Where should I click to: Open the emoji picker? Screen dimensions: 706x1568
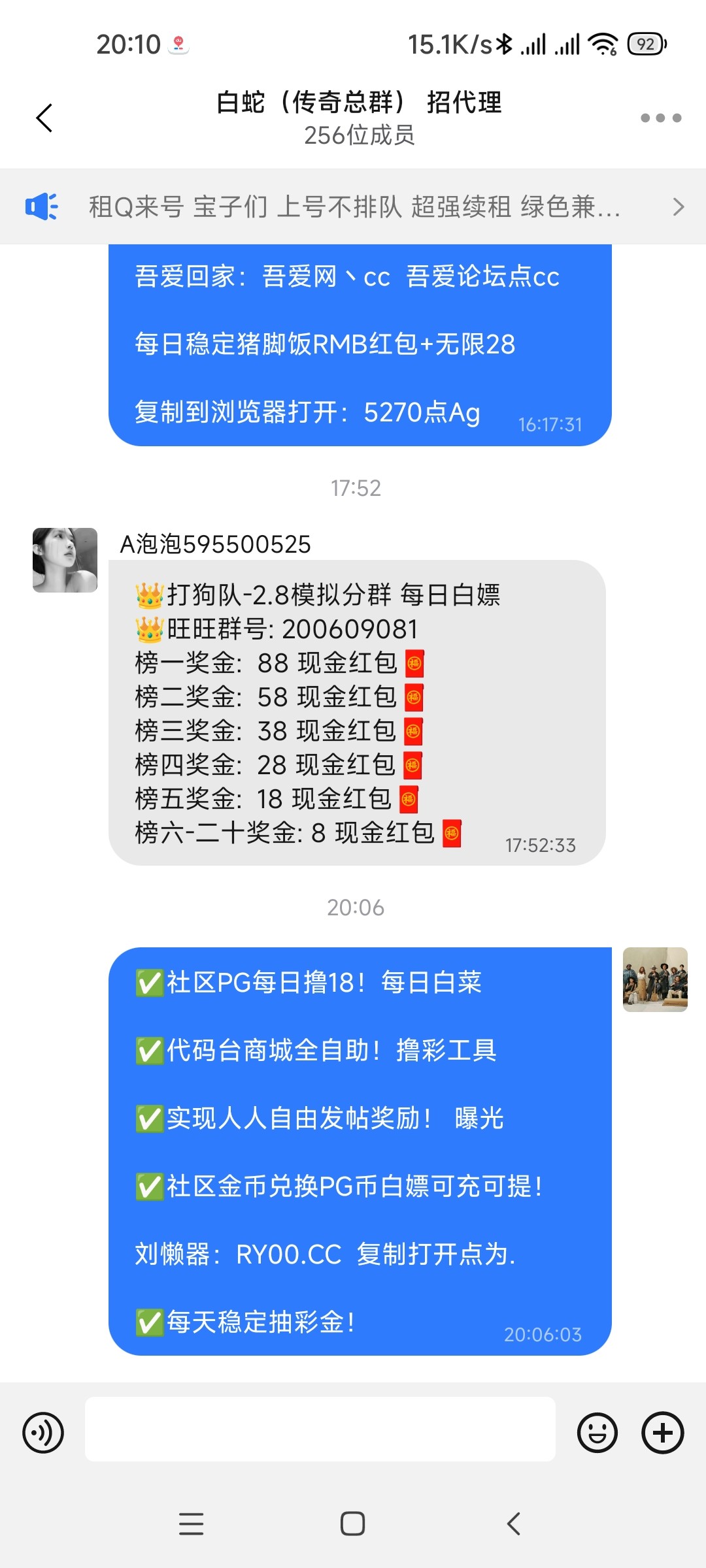[x=597, y=1433]
